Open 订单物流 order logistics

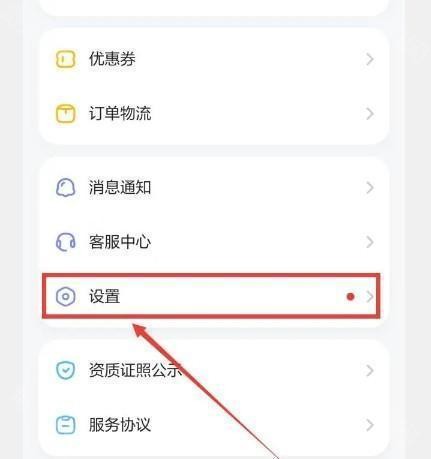tap(214, 114)
